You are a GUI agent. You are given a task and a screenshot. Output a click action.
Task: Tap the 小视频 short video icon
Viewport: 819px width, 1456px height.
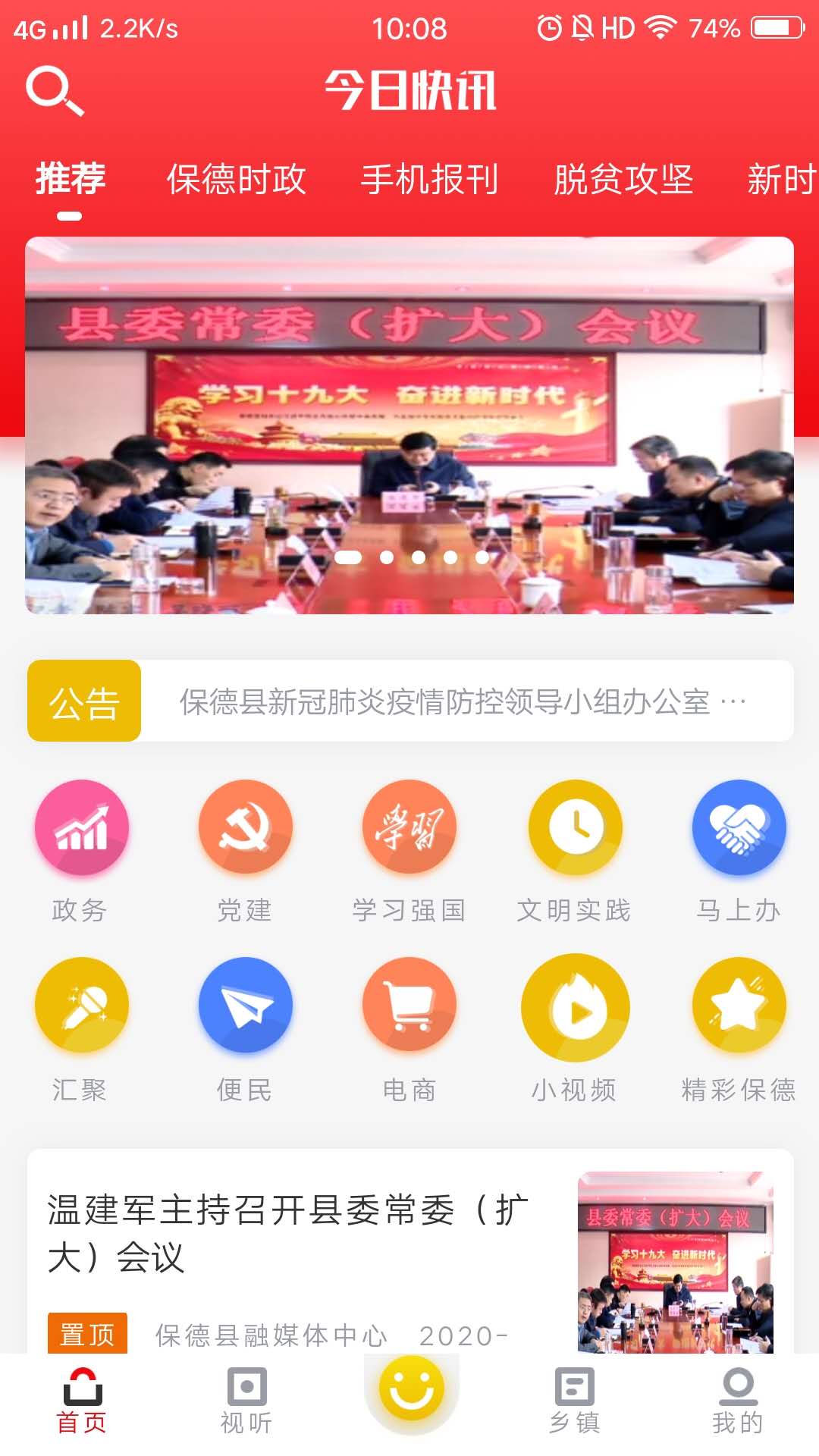click(x=573, y=1005)
